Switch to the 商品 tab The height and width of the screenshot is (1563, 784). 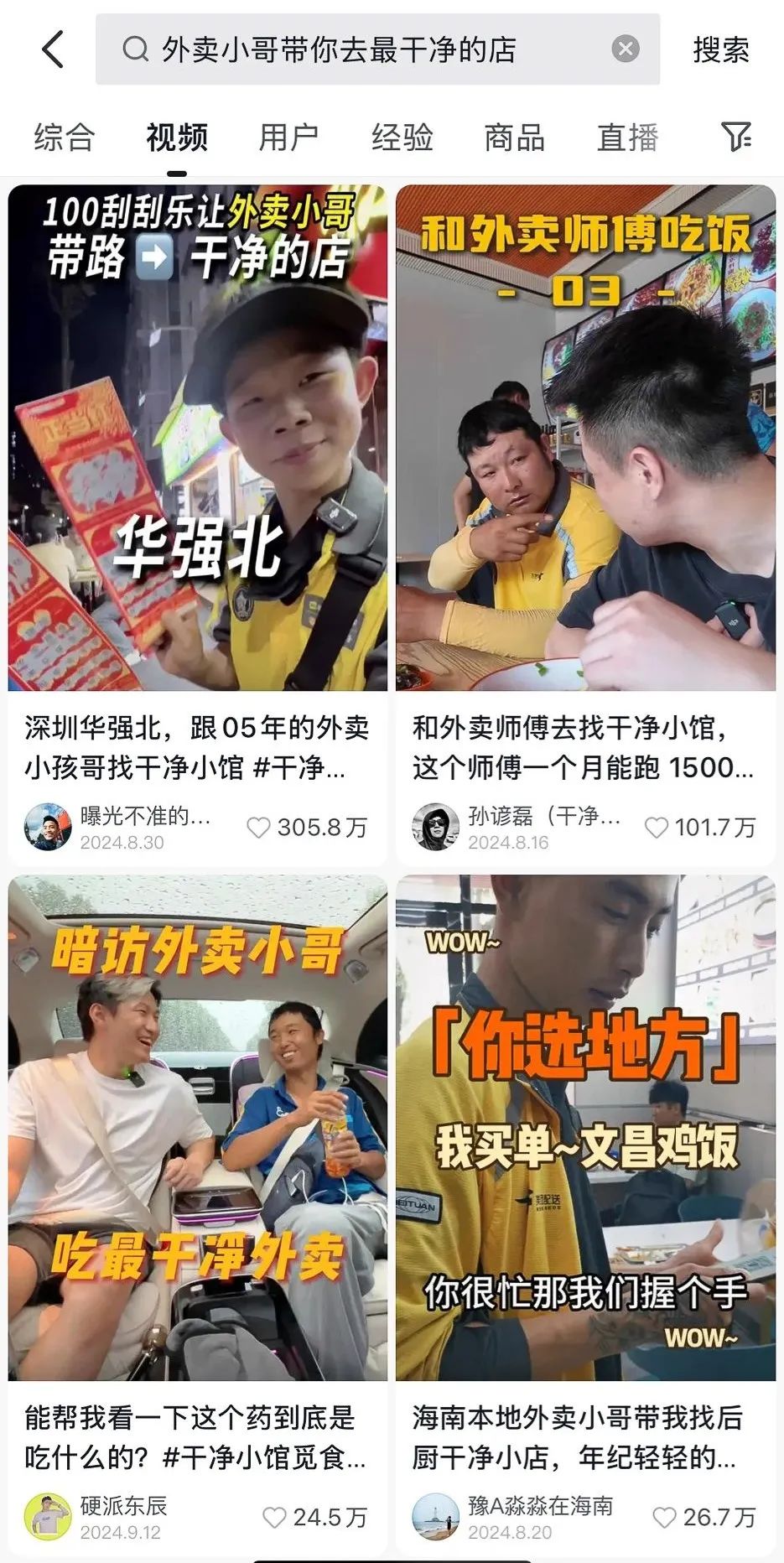(514, 138)
